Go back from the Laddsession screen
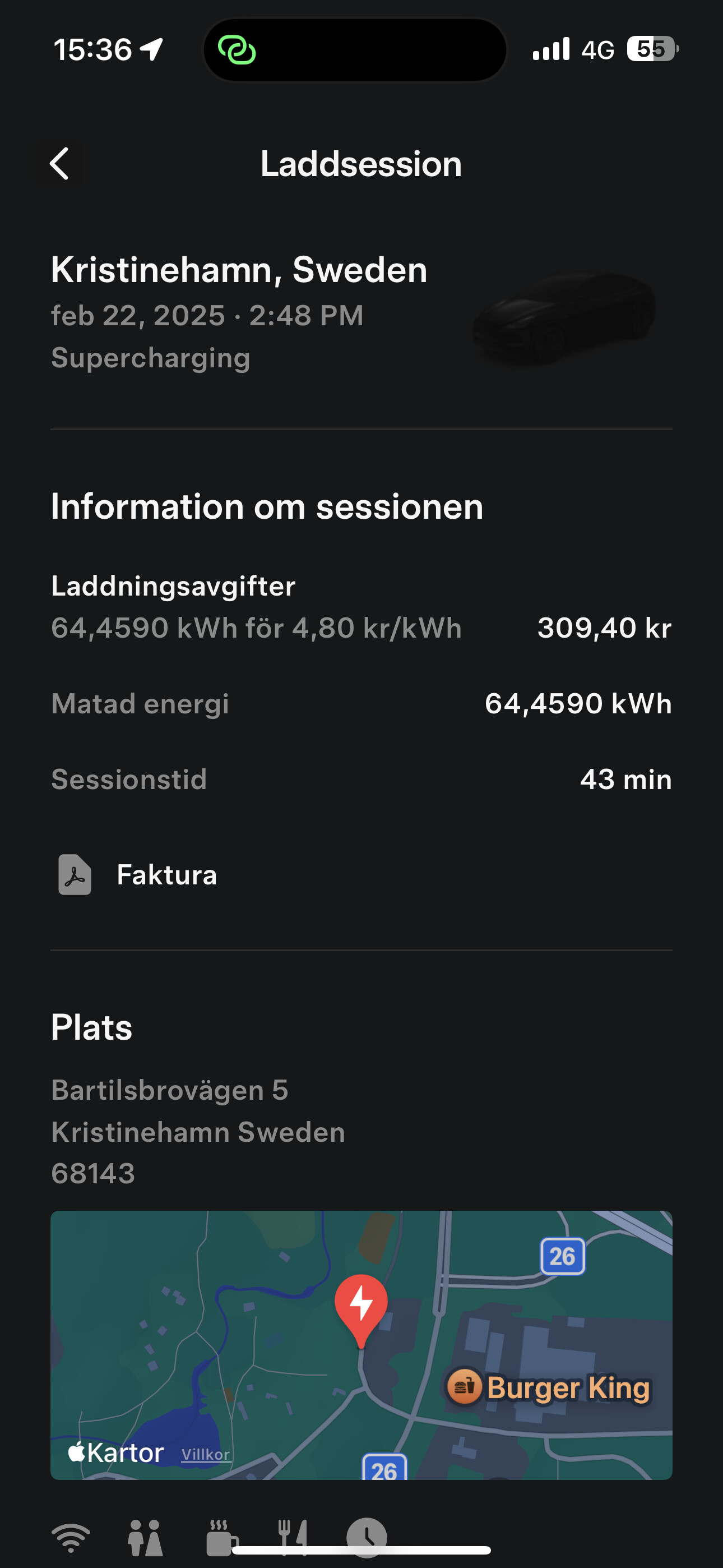 point(59,164)
